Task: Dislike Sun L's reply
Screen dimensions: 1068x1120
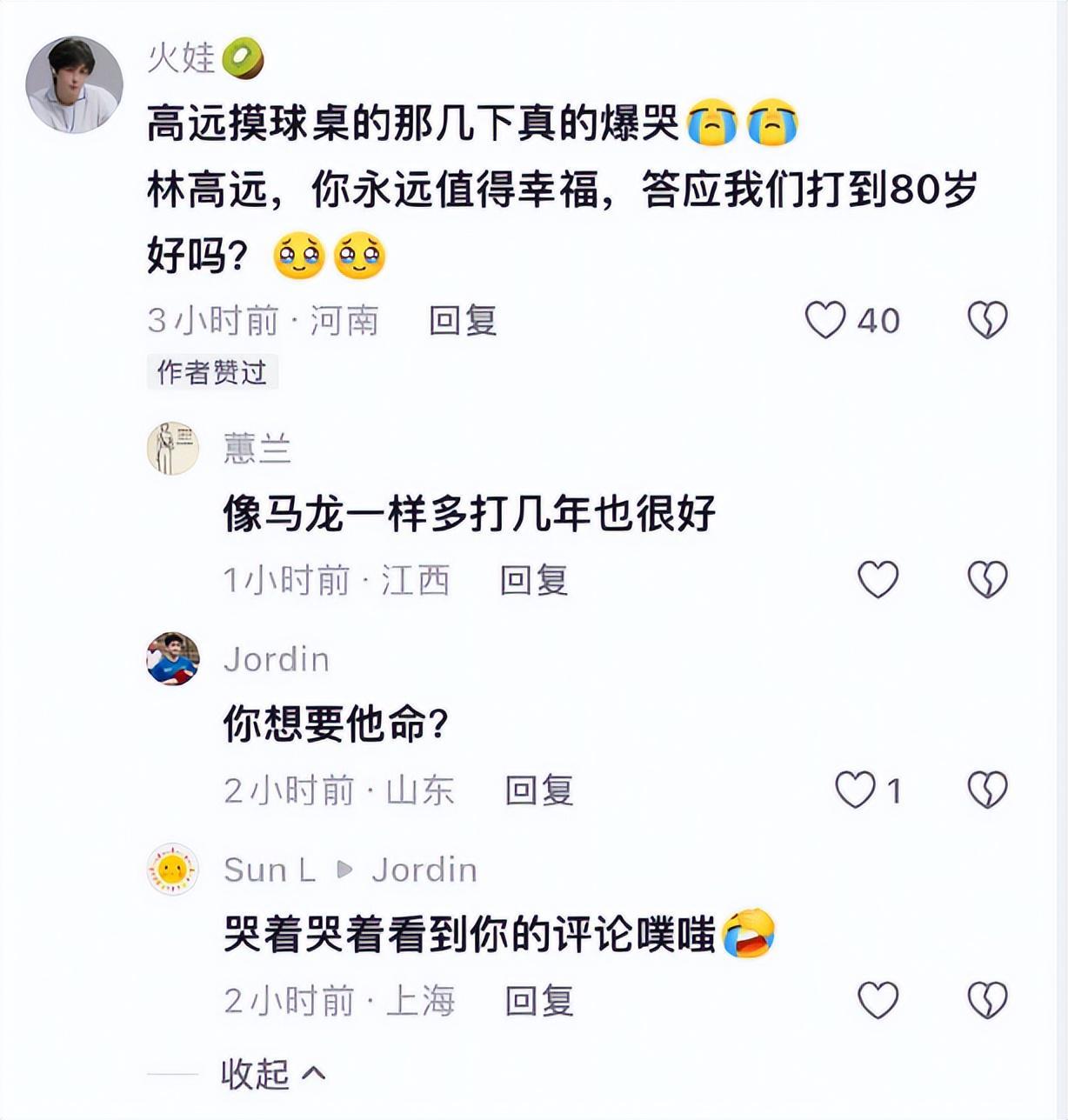Action: (987, 1000)
